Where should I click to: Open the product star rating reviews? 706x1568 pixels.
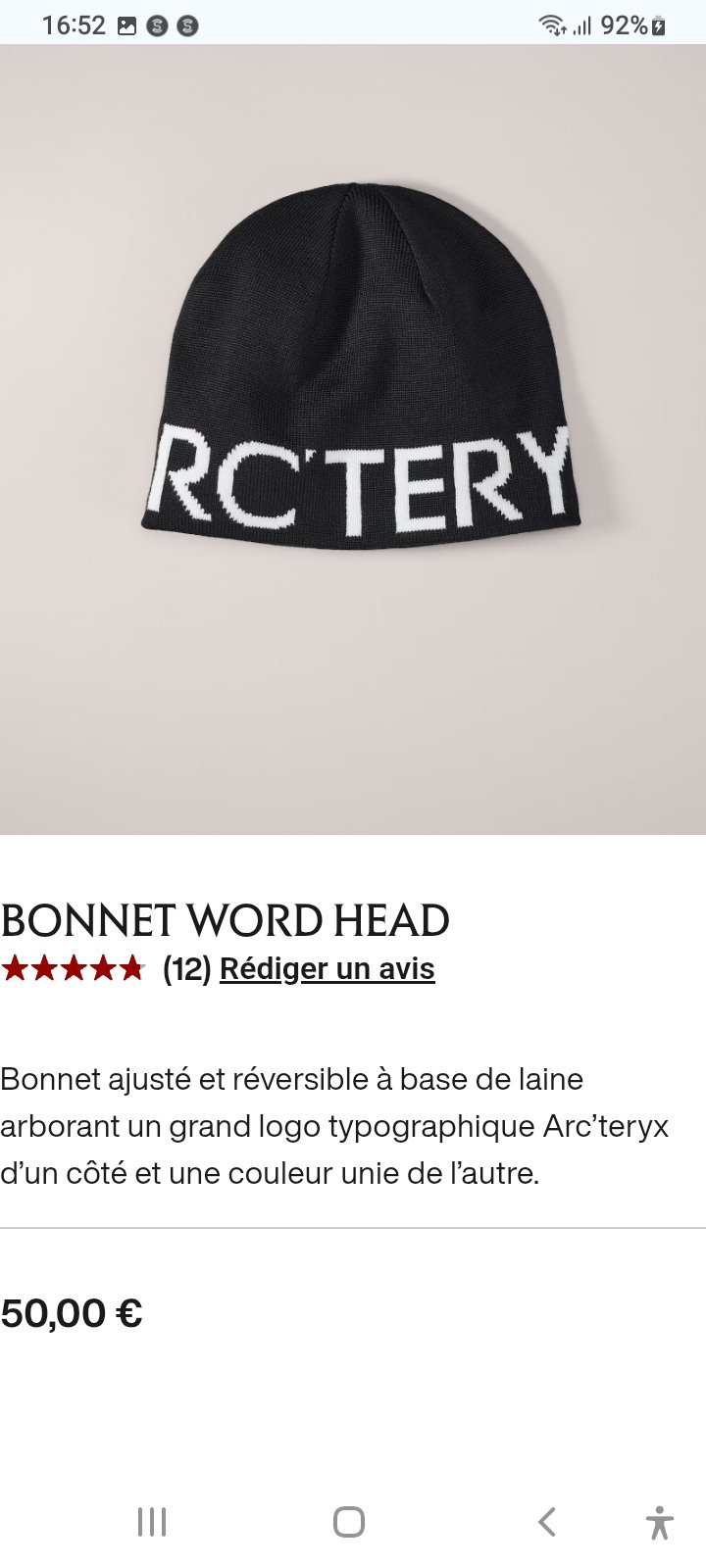coord(74,968)
